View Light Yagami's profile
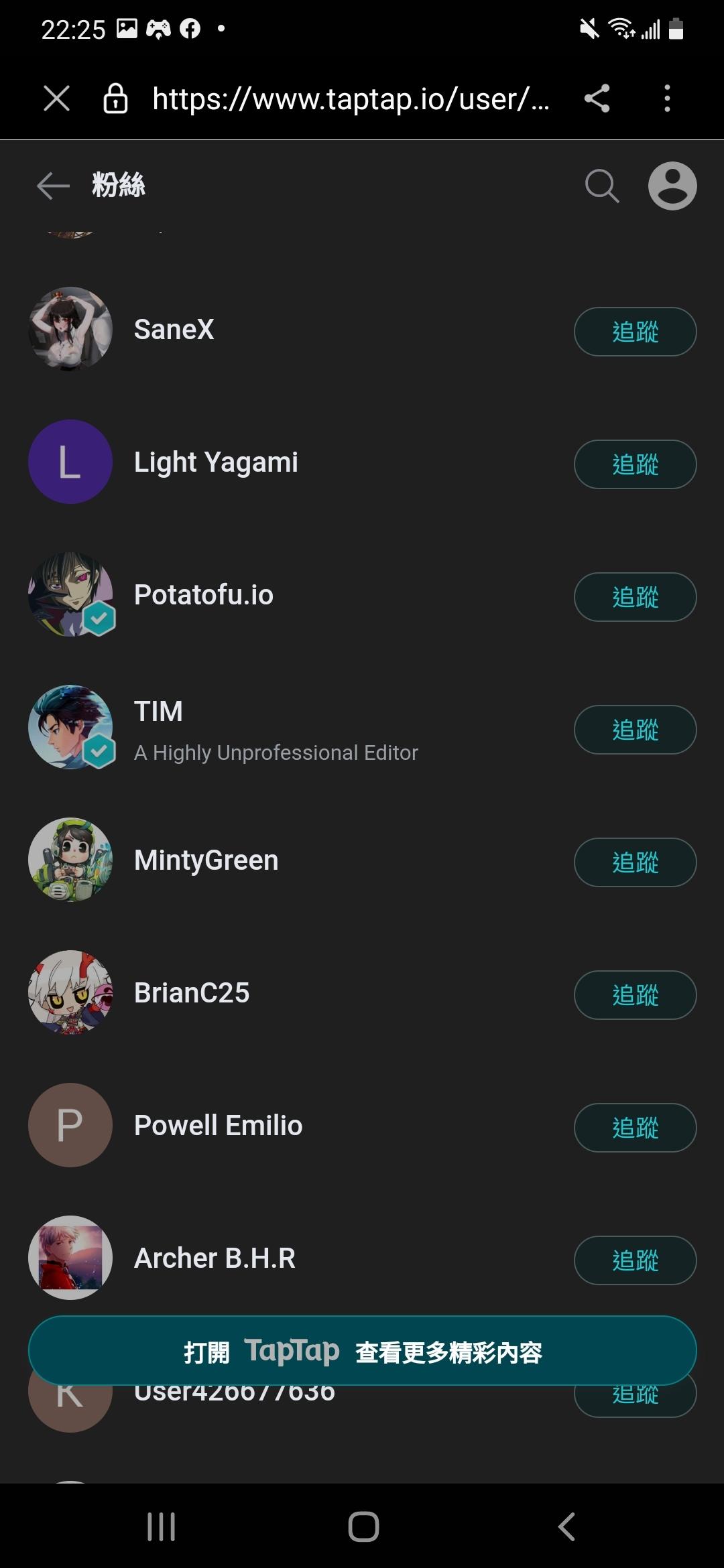Image resolution: width=724 pixels, height=1568 pixels. click(215, 462)
